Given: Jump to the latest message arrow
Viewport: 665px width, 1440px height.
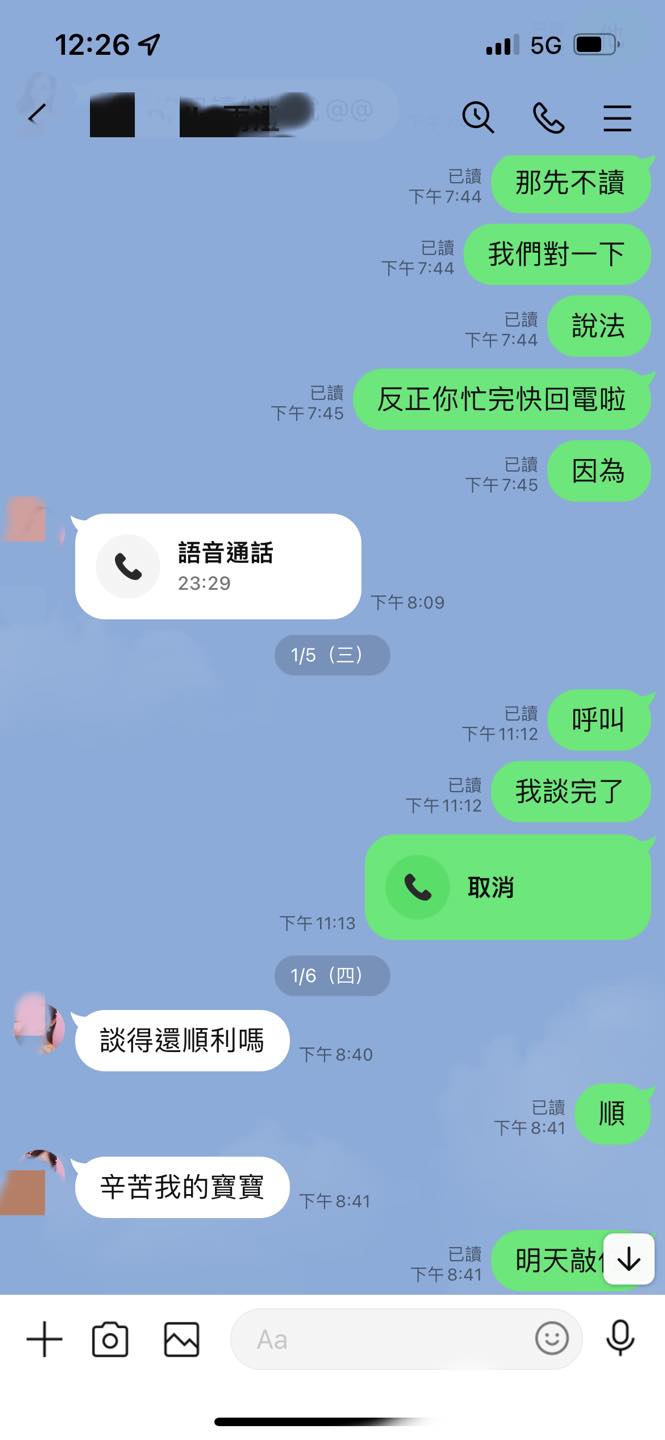Looking at the screenshot, I should pyautogui.click(x=628, y=1259).
